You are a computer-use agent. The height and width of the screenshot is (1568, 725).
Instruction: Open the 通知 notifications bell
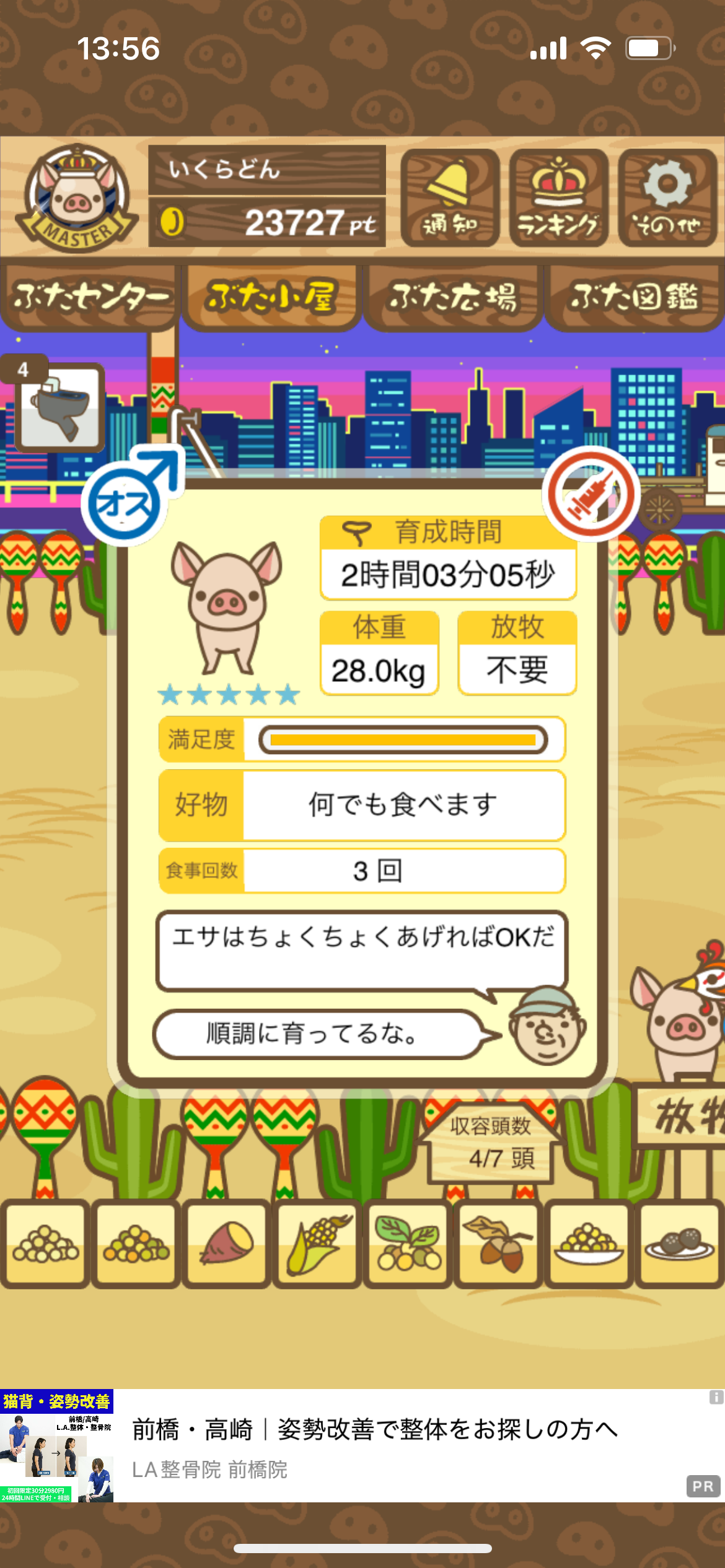450,198
